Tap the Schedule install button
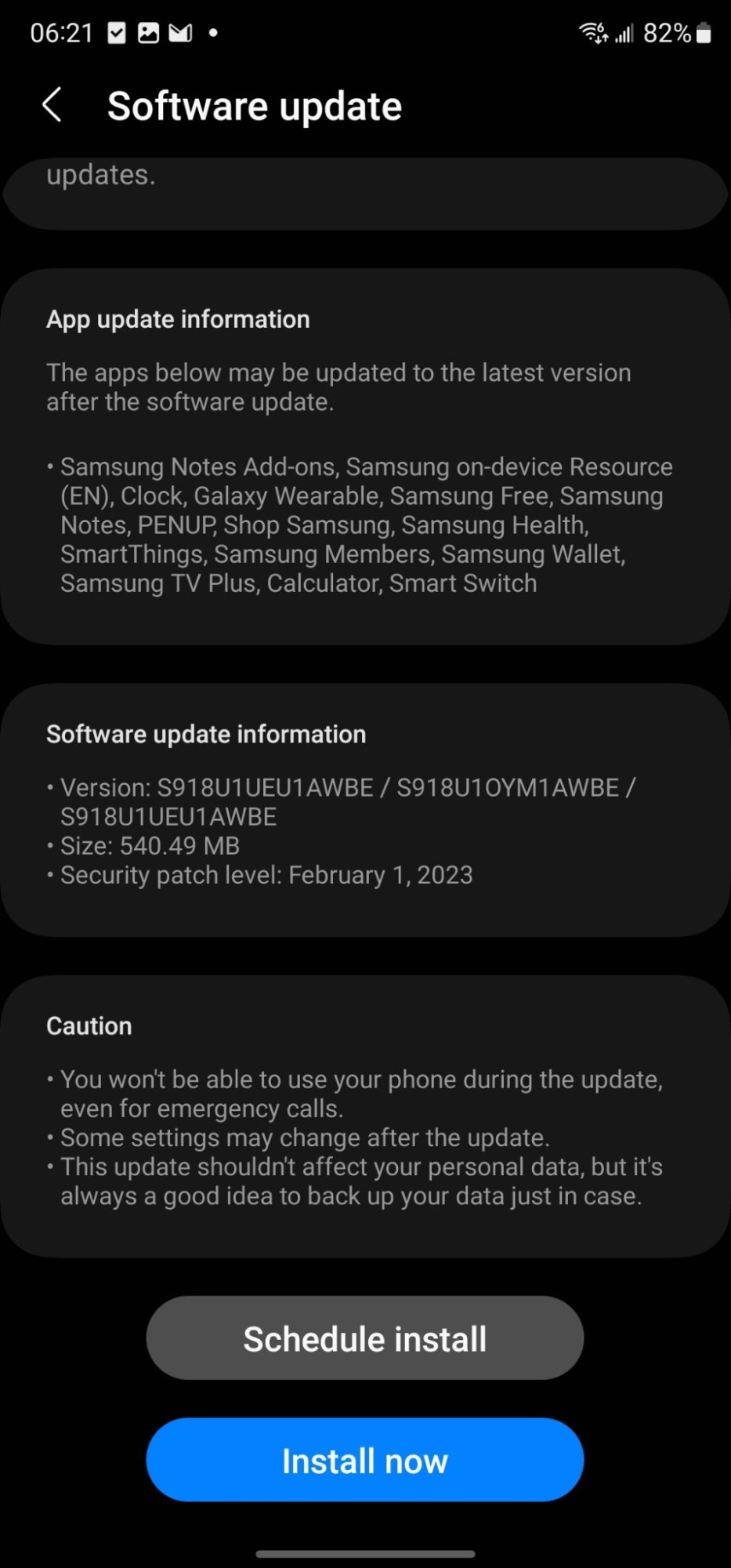731x1568 pixels. (364, 1338)
